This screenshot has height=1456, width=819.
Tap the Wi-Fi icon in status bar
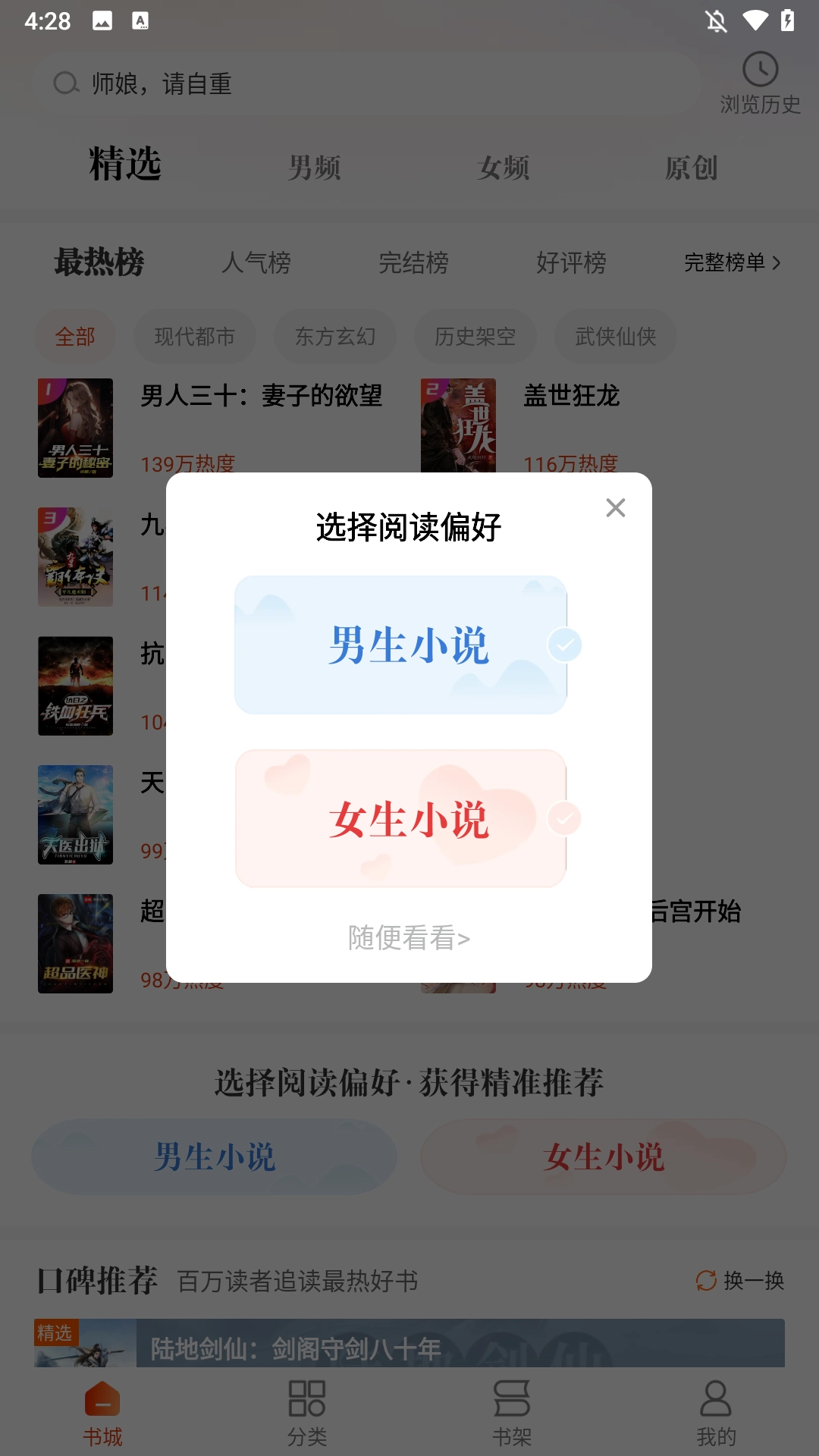point(755,21)
